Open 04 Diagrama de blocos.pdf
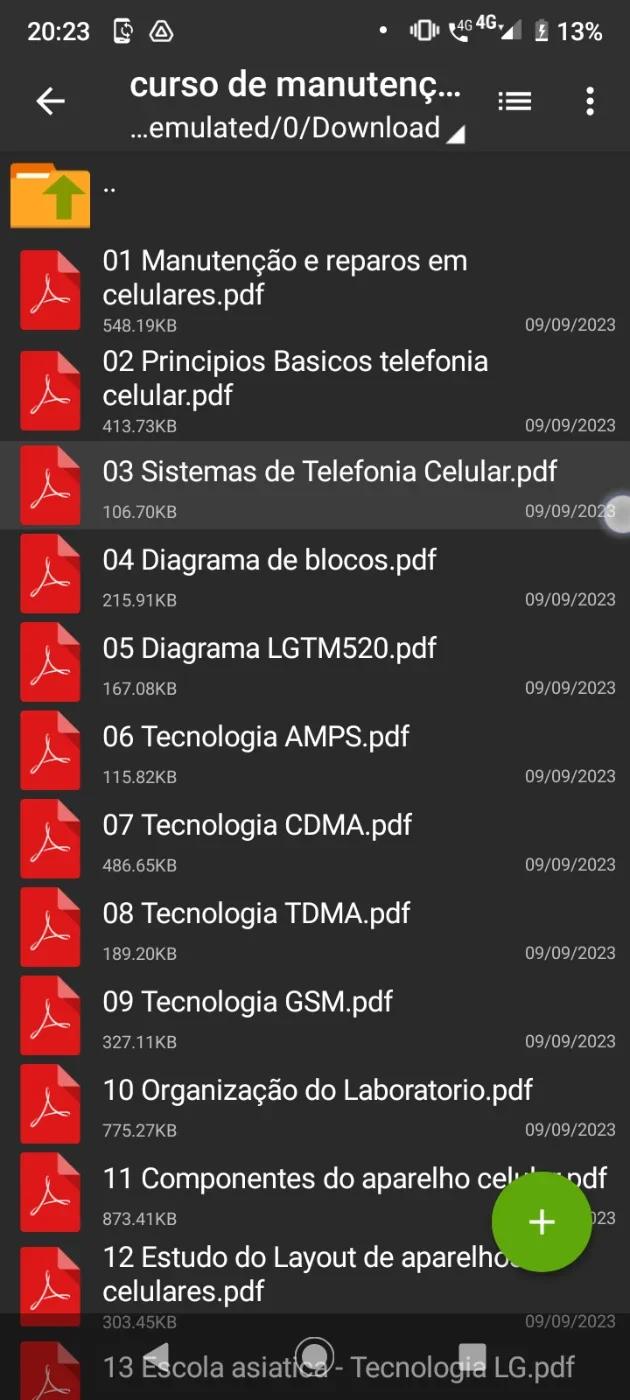The height and width of the screenshot is (1400, 630). coord(315,574)
